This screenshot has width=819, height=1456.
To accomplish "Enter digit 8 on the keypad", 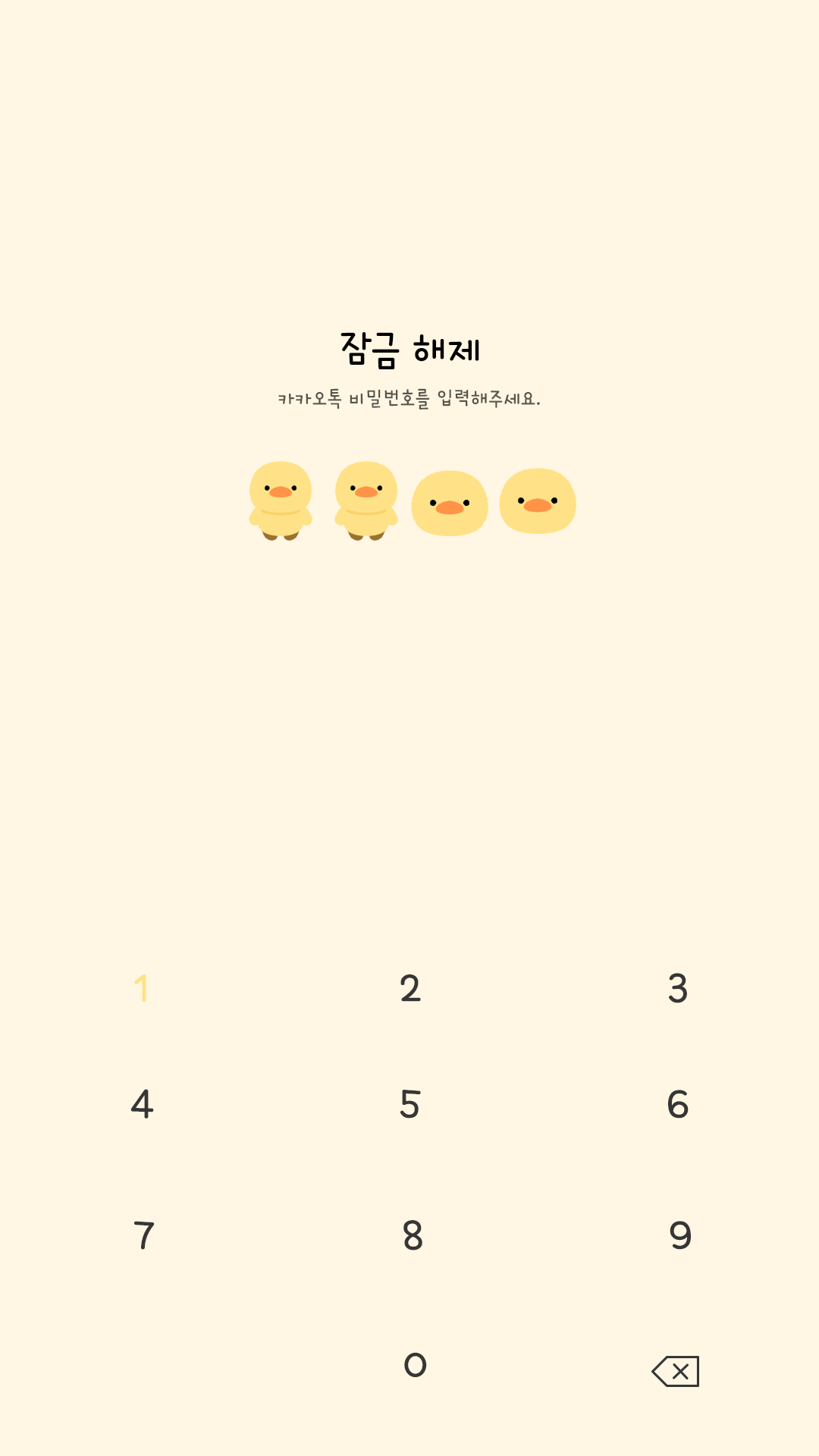I will (x=413, y=1236).
